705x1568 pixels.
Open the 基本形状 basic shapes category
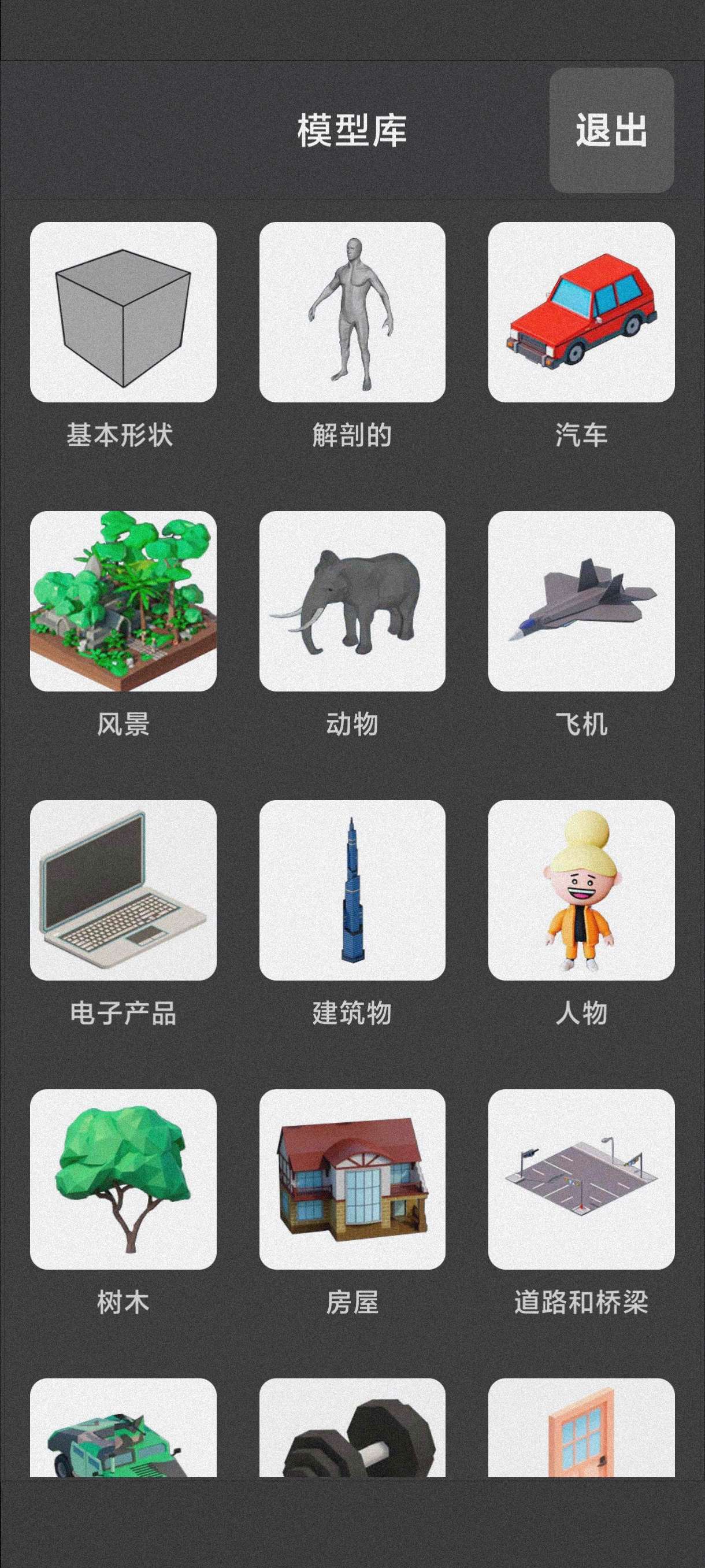(x=123, y=312)
